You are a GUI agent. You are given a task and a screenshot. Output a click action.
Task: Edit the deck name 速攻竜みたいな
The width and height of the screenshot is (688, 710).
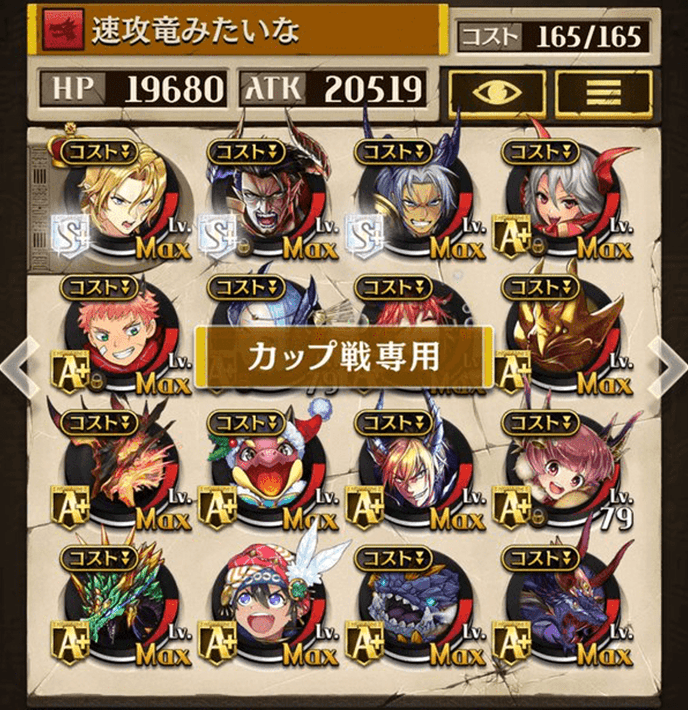pyautogui.click(x=240, y=31)
